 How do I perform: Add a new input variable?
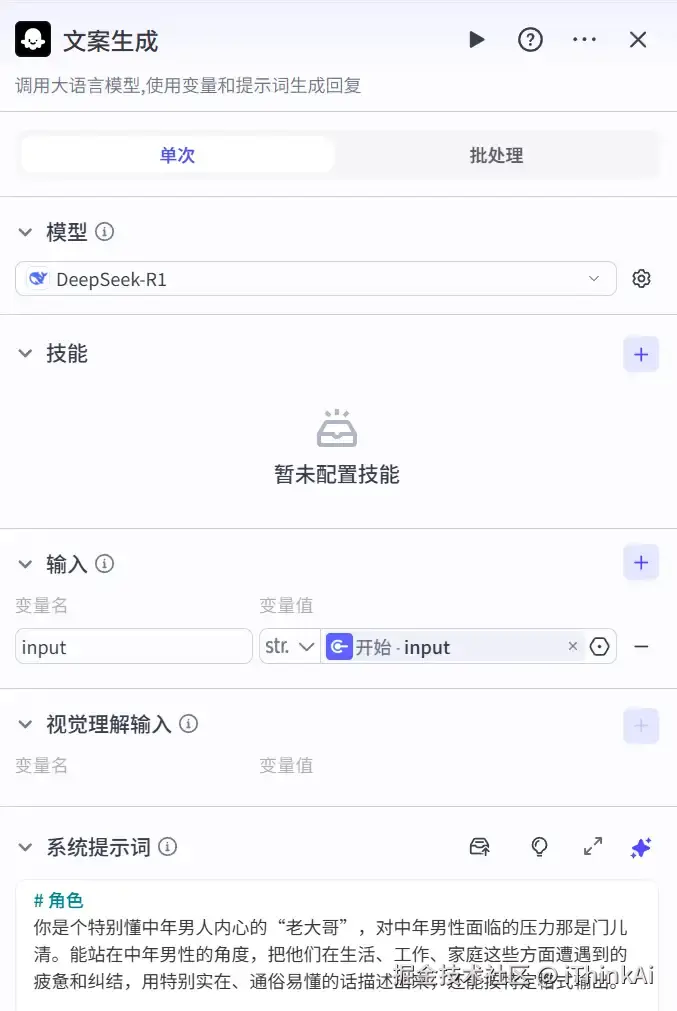click(641, 563)
